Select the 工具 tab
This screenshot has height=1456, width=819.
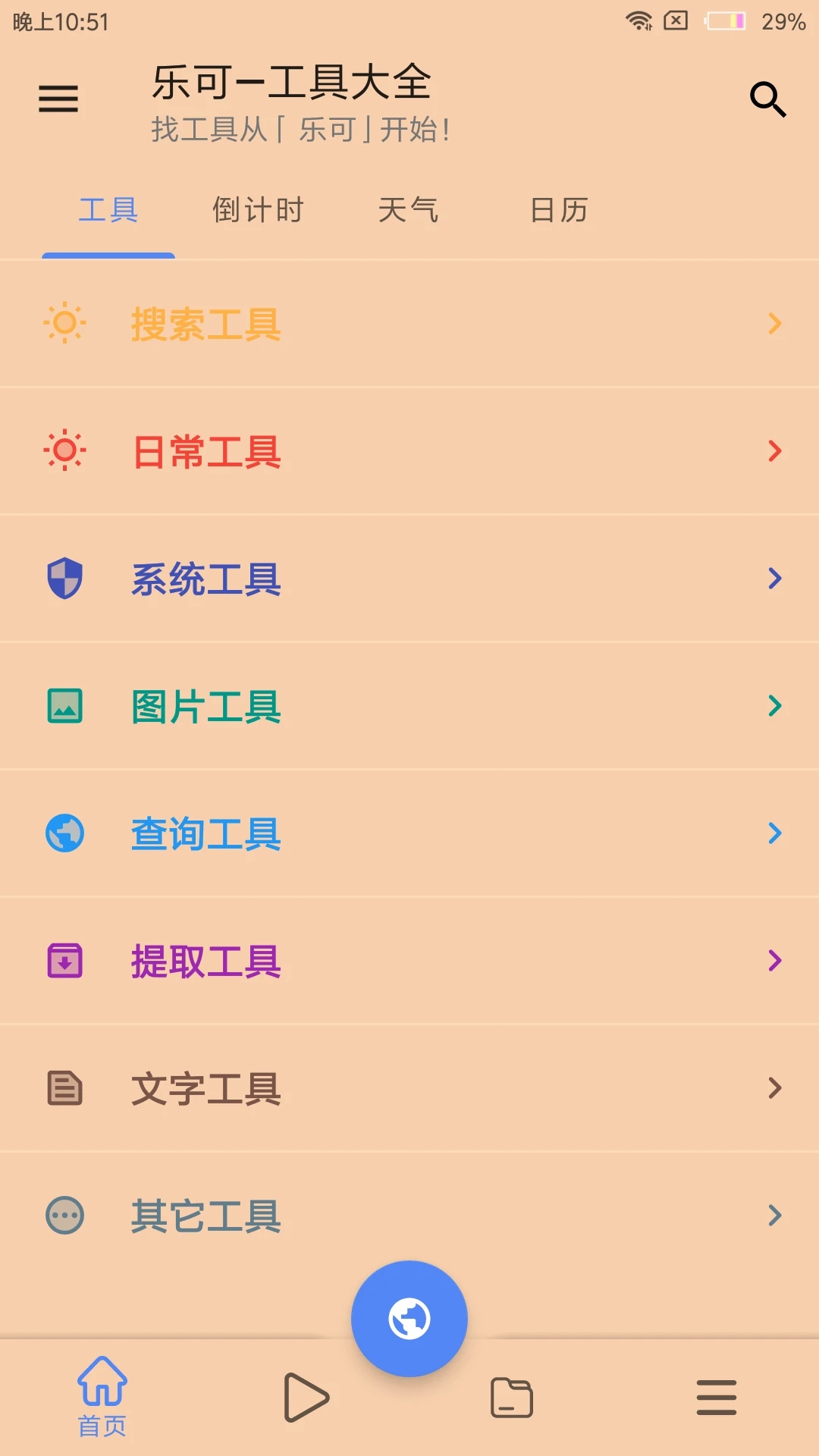click(x=108, y=210)
